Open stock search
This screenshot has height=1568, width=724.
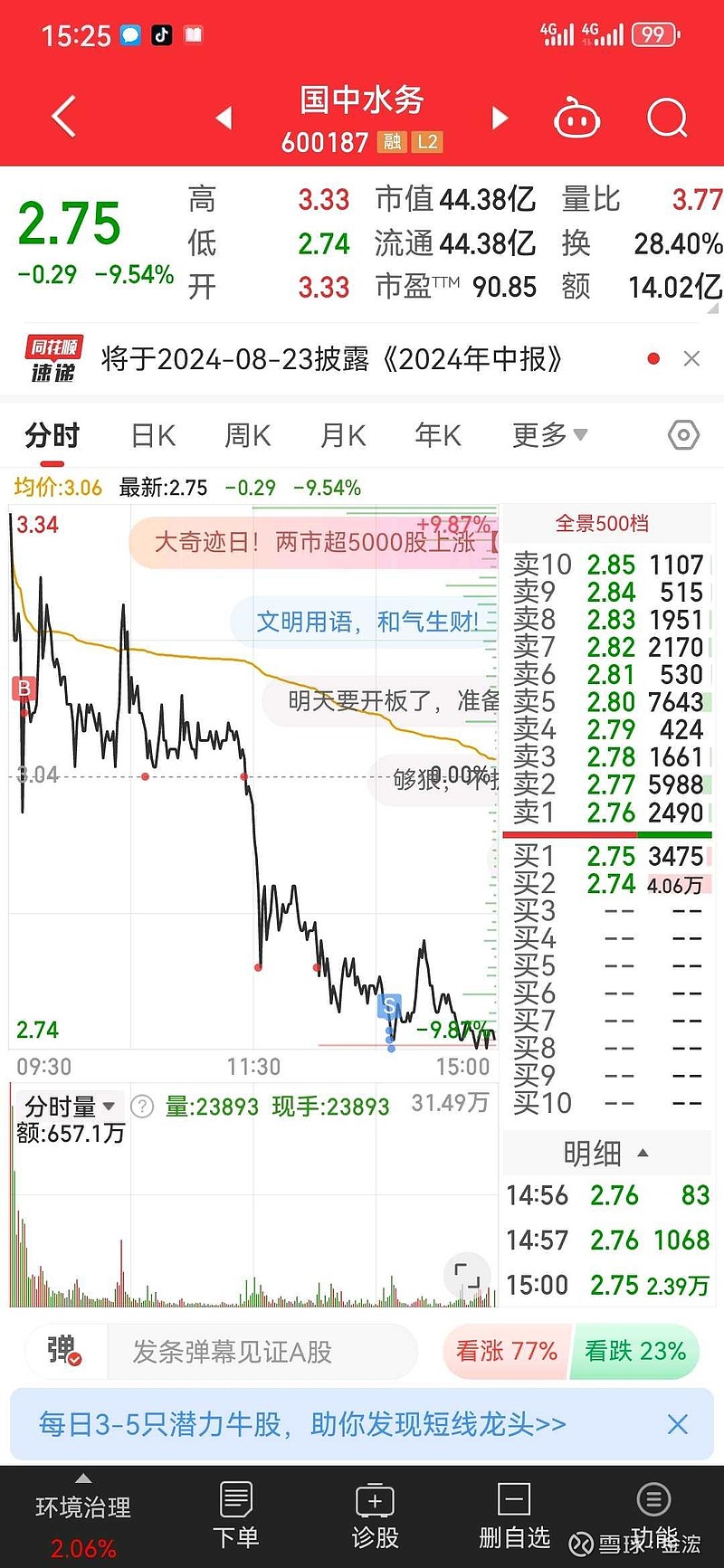668,118
